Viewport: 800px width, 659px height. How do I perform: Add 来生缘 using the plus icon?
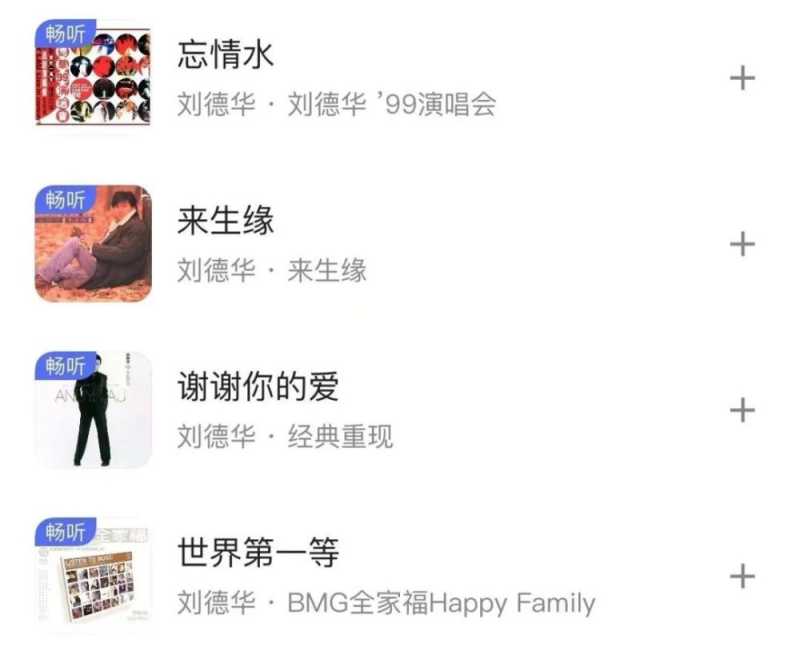point(742,244)
